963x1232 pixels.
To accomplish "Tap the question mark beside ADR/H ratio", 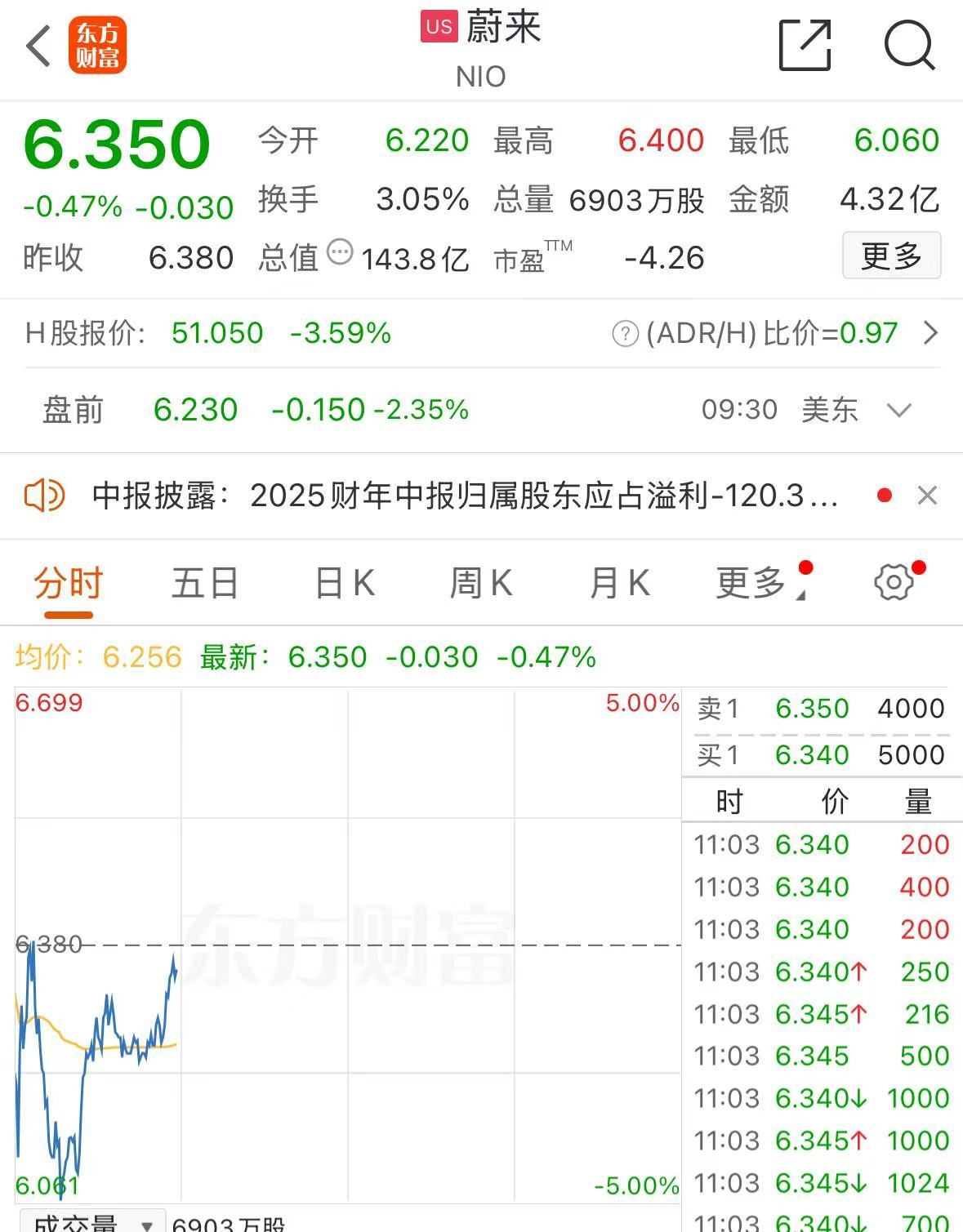I will coord(624,333).
